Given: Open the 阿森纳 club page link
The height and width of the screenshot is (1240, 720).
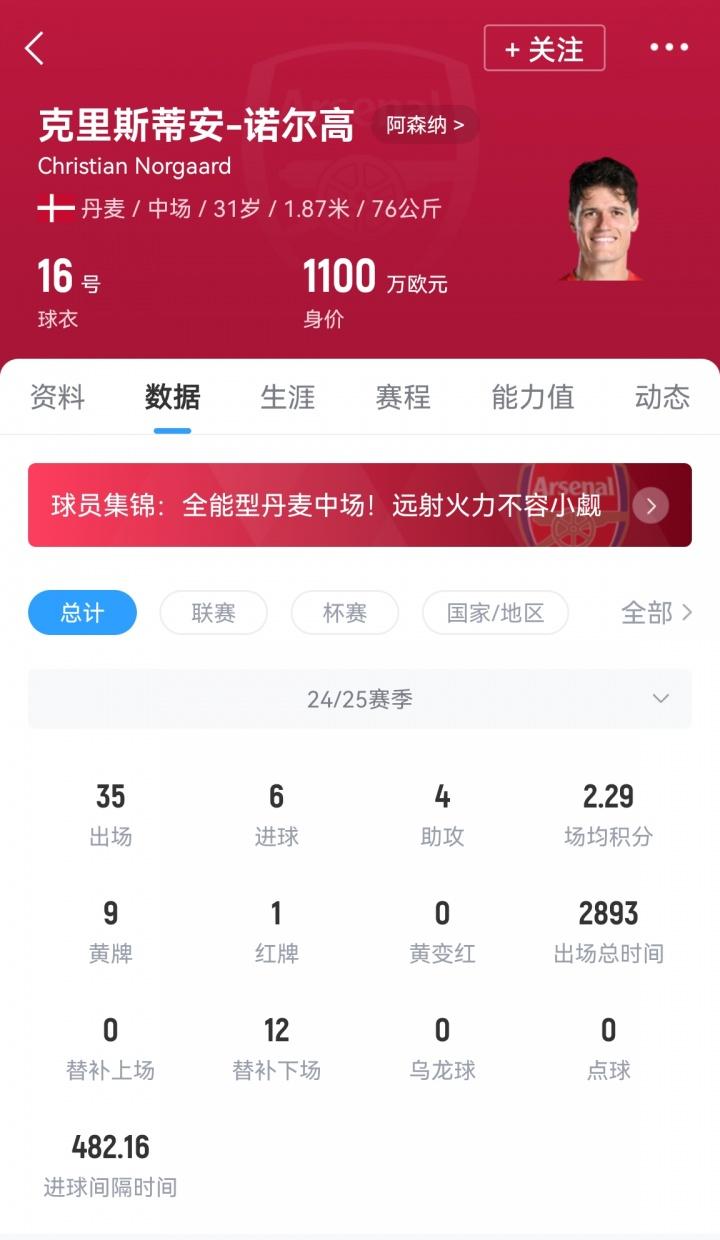Looking at the screenshot, I should 425,125.
